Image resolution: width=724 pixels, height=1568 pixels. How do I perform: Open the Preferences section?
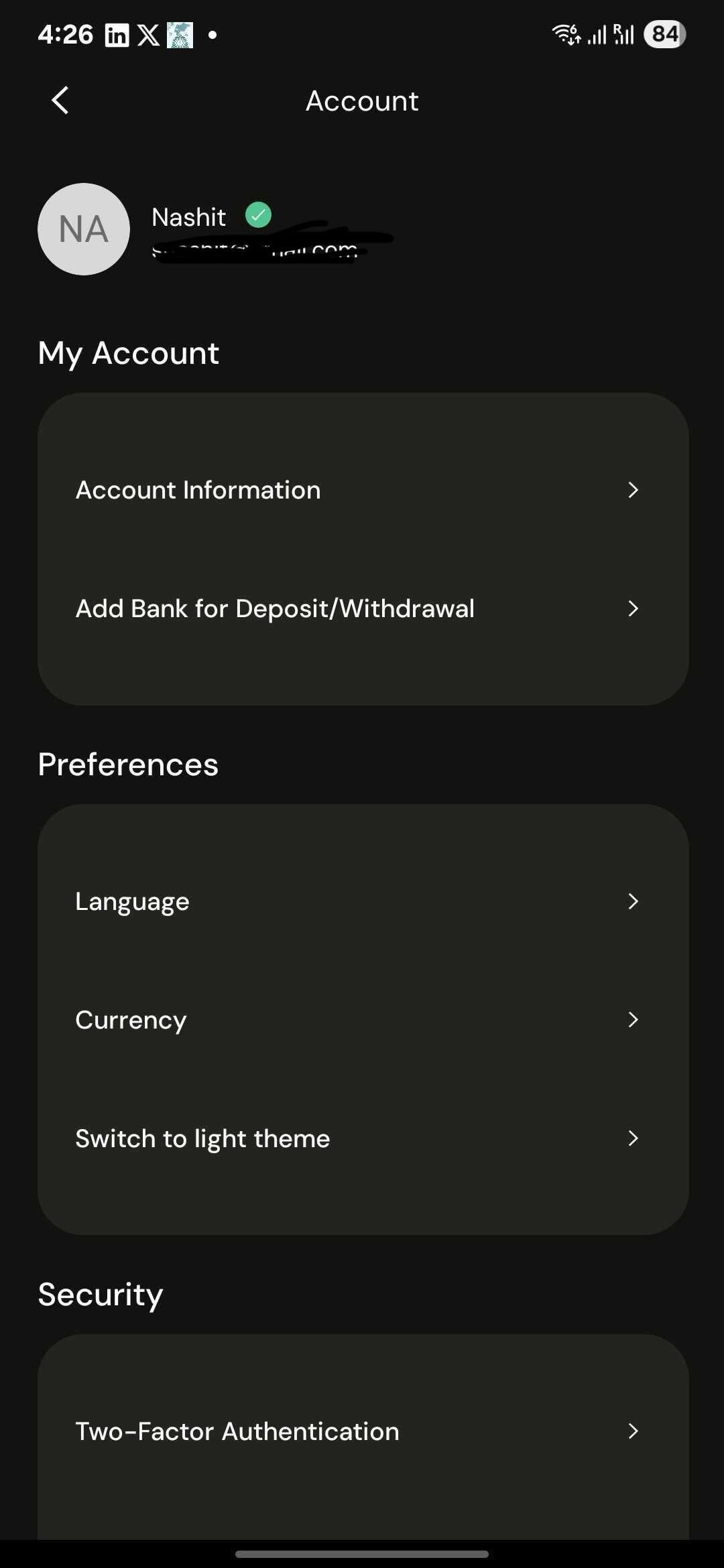pyautogui.click(x=127, y=763)
